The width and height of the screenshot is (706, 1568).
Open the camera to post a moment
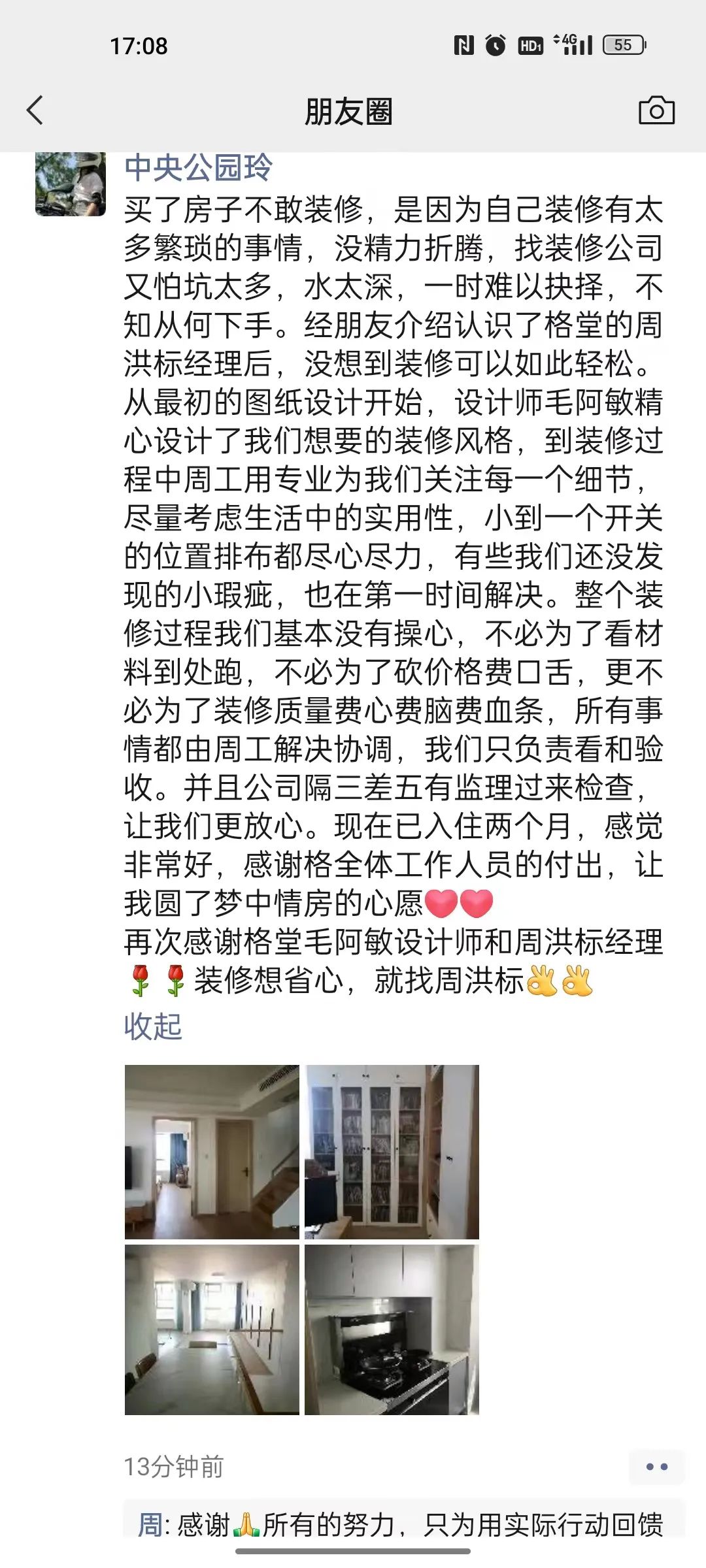656,110
